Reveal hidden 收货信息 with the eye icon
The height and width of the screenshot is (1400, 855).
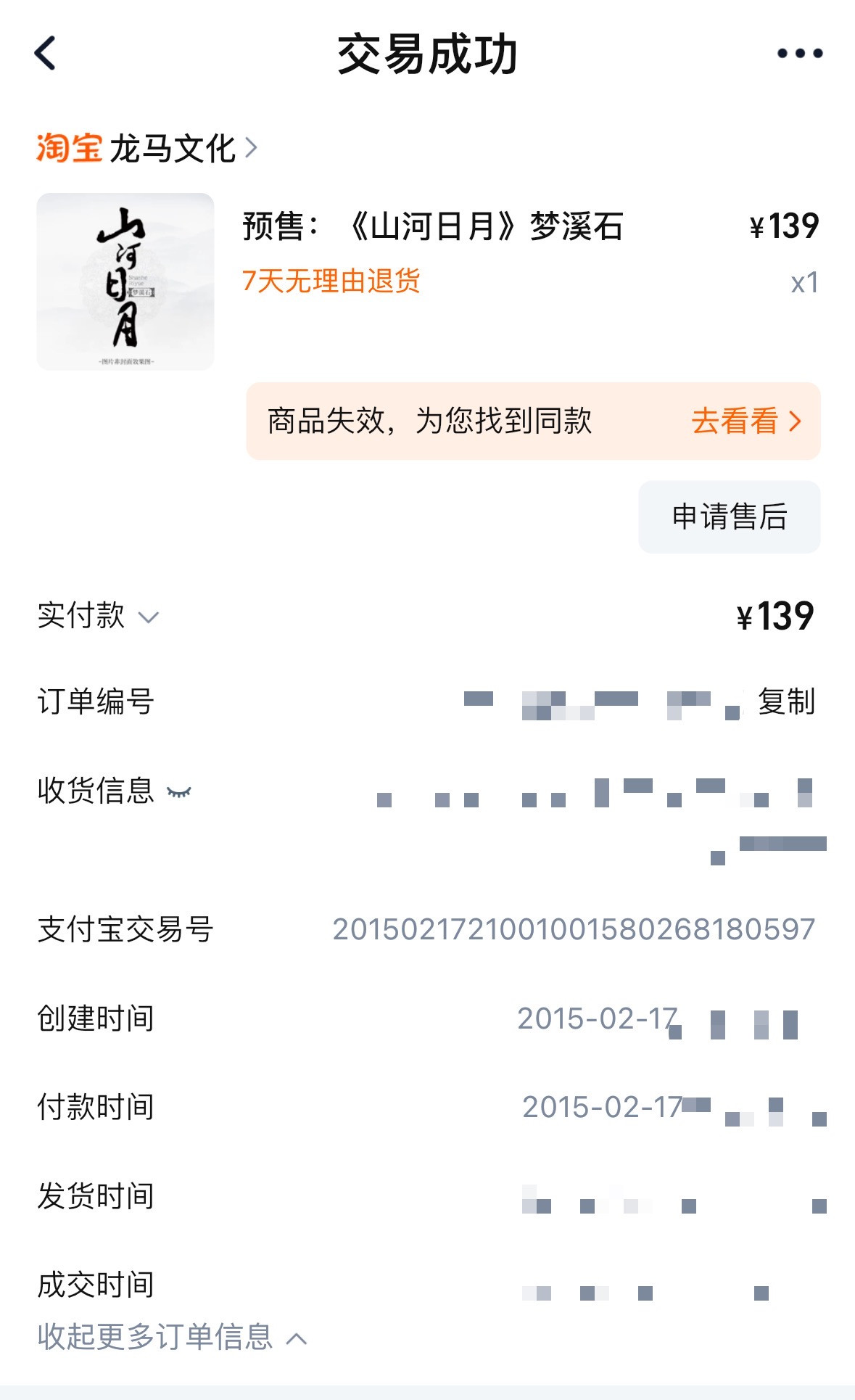(178, 791)
